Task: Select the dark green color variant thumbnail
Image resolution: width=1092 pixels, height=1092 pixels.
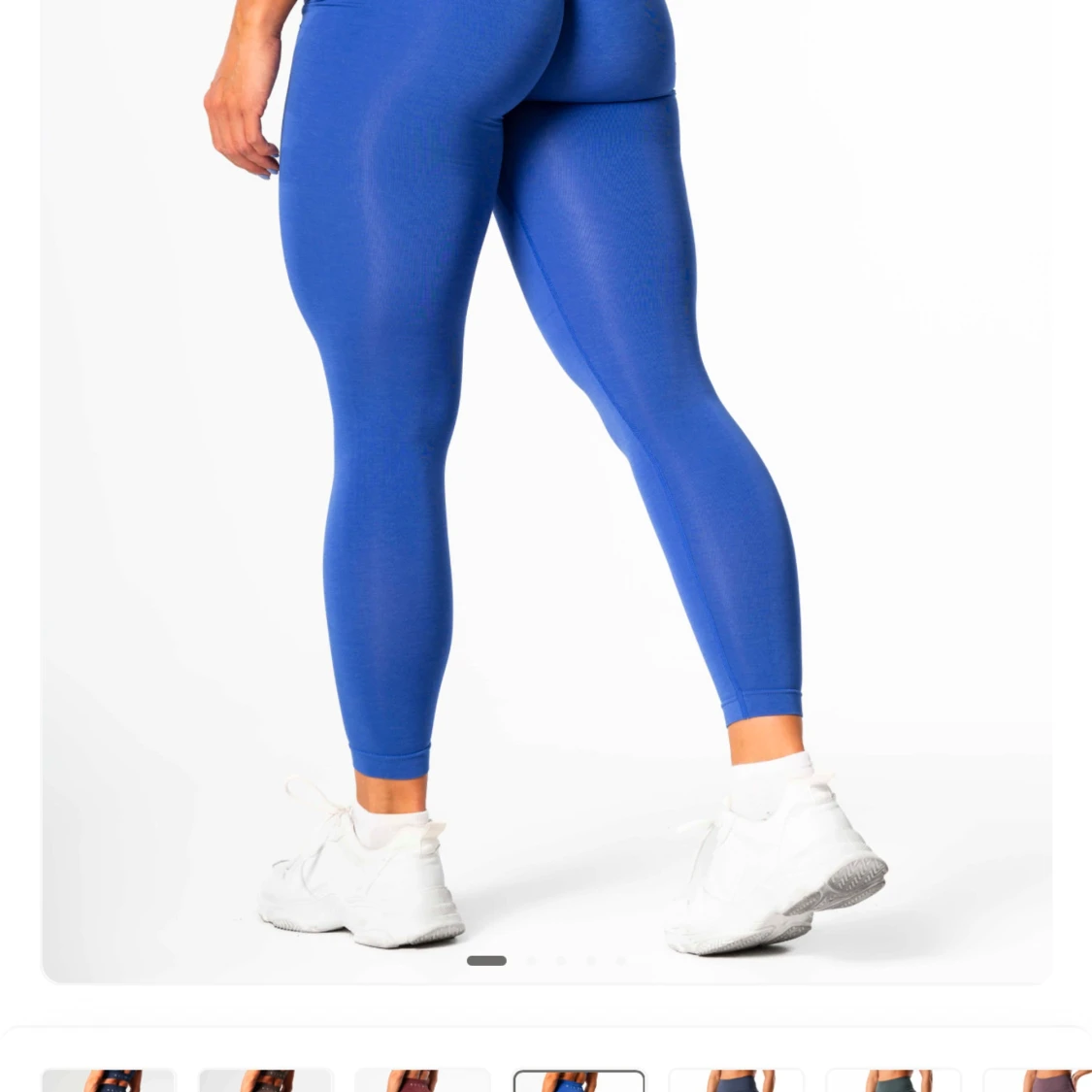Action: coord(893,1080)
